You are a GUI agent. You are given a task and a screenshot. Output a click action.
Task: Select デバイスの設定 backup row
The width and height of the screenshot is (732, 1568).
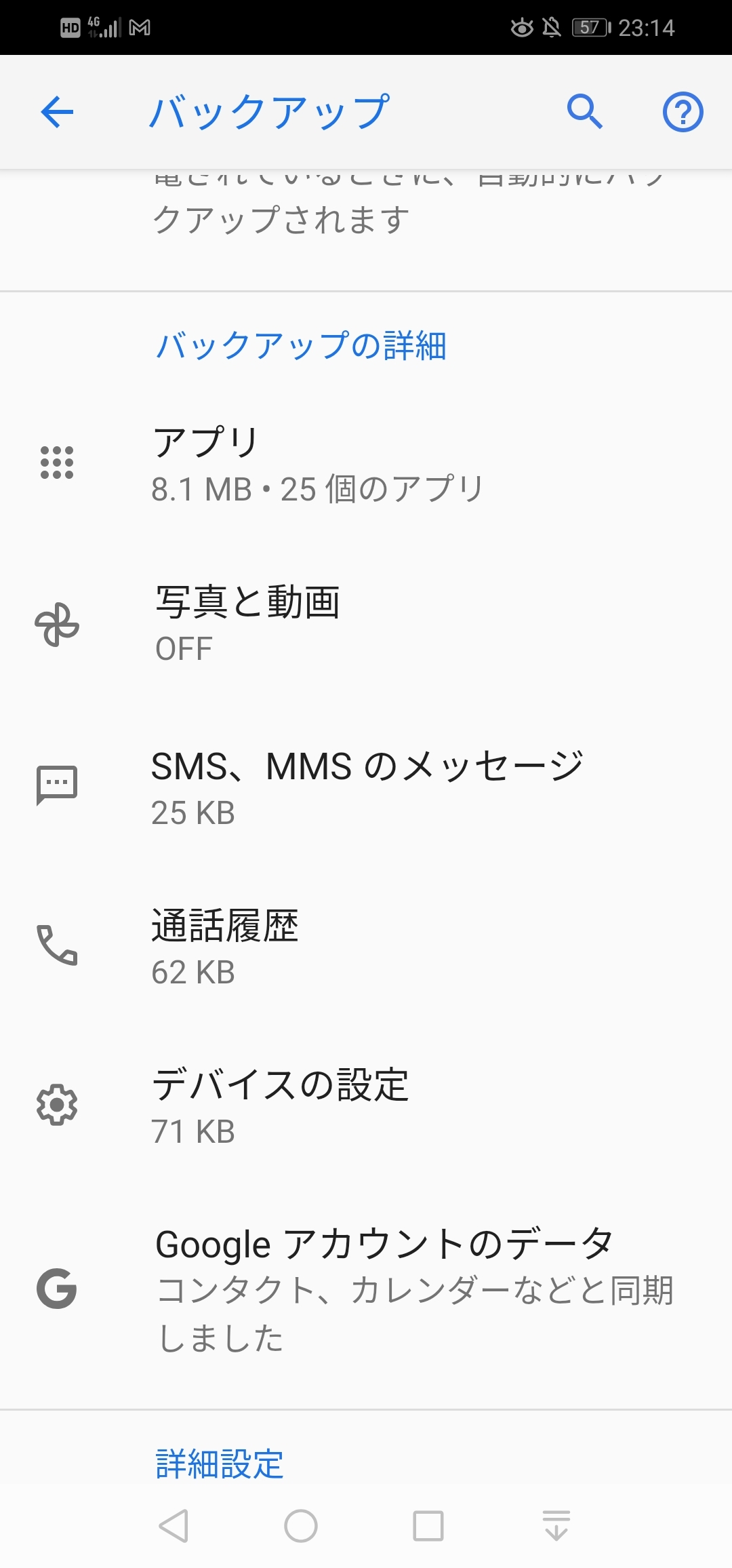366,1105
